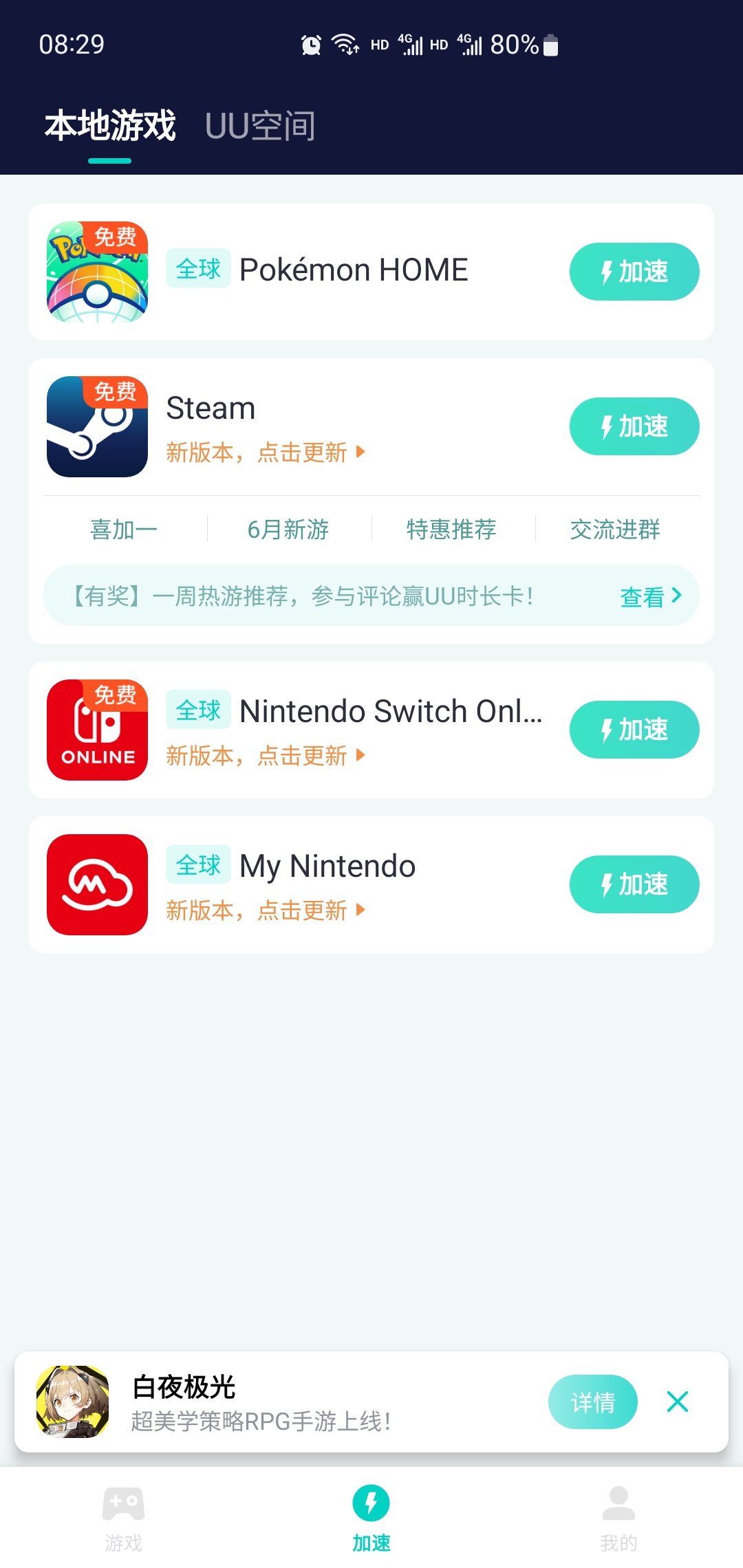Tap 加速 for My Nintendo

point(634,884)
